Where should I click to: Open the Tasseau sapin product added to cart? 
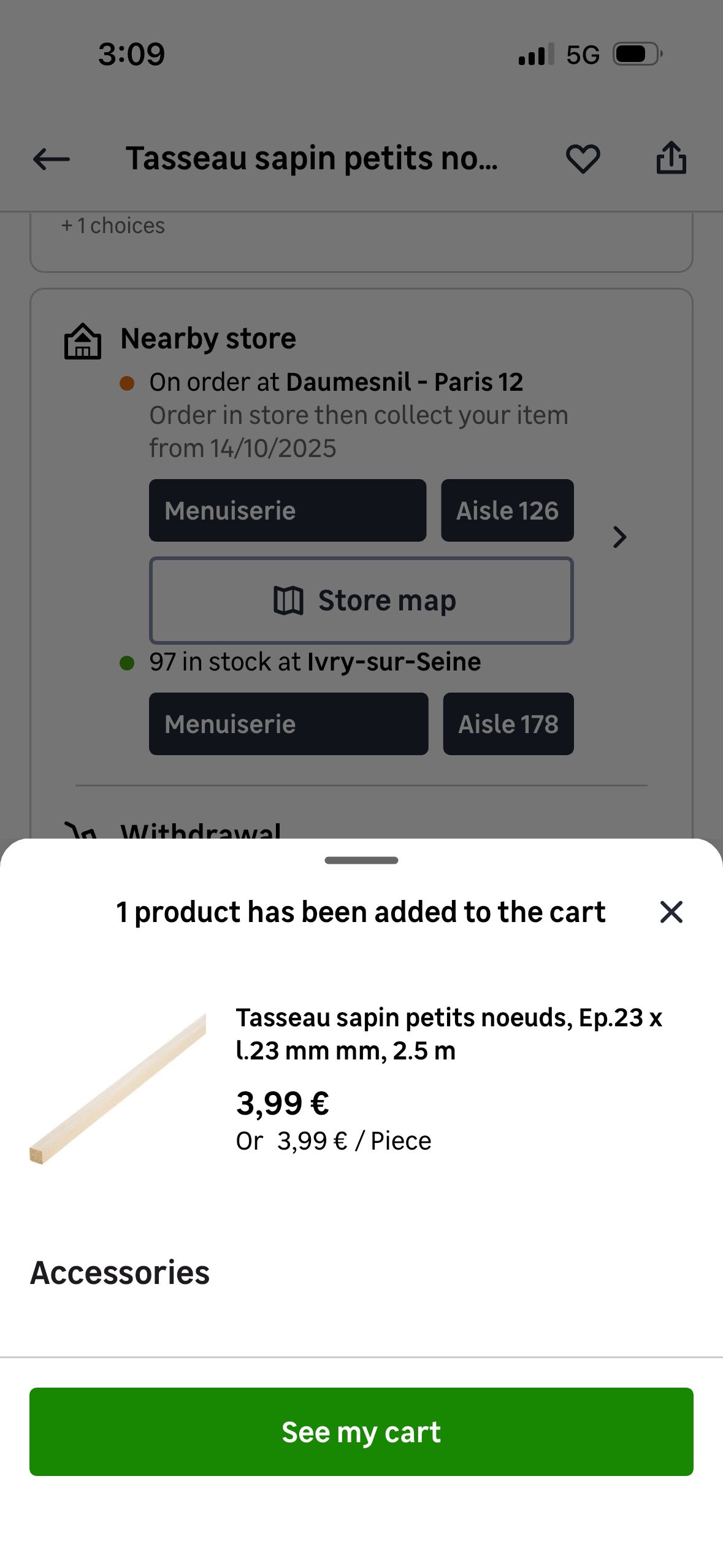click(448, 1034)
